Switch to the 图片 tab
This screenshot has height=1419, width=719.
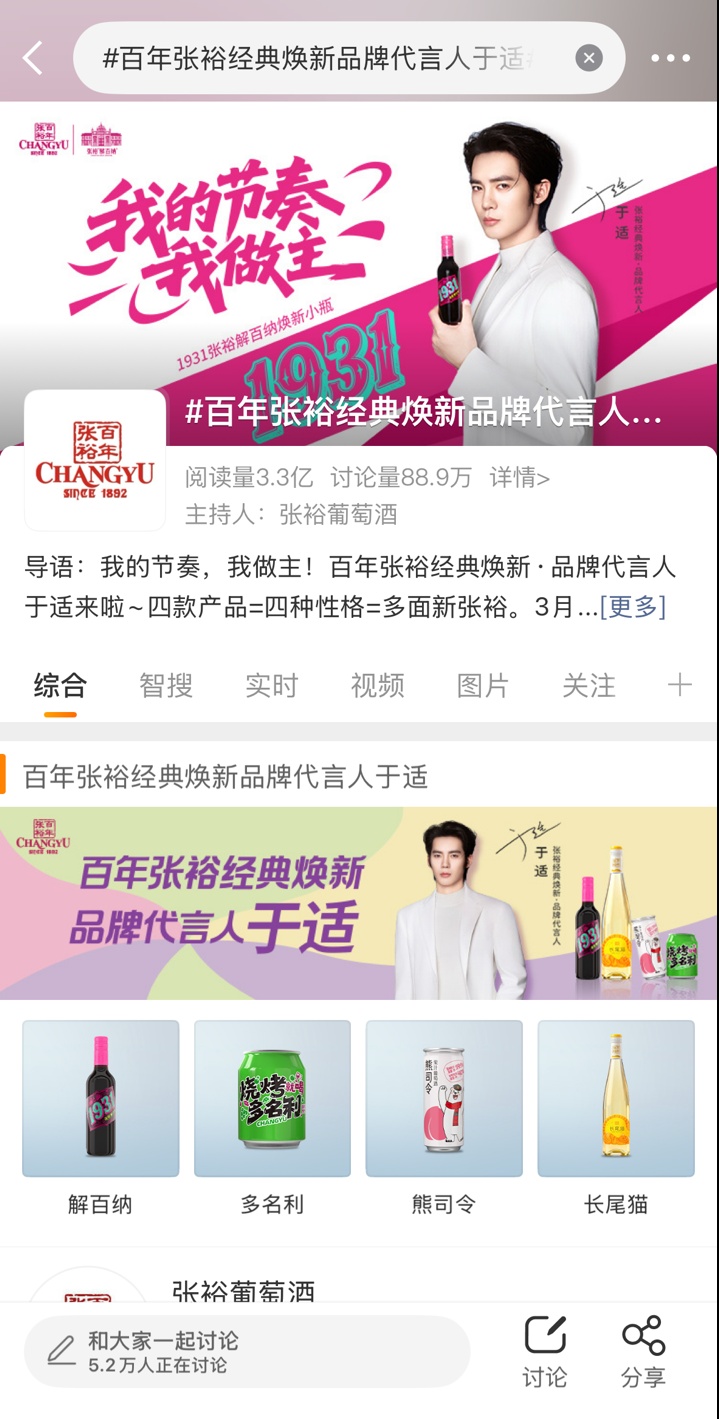click(483, 686)
